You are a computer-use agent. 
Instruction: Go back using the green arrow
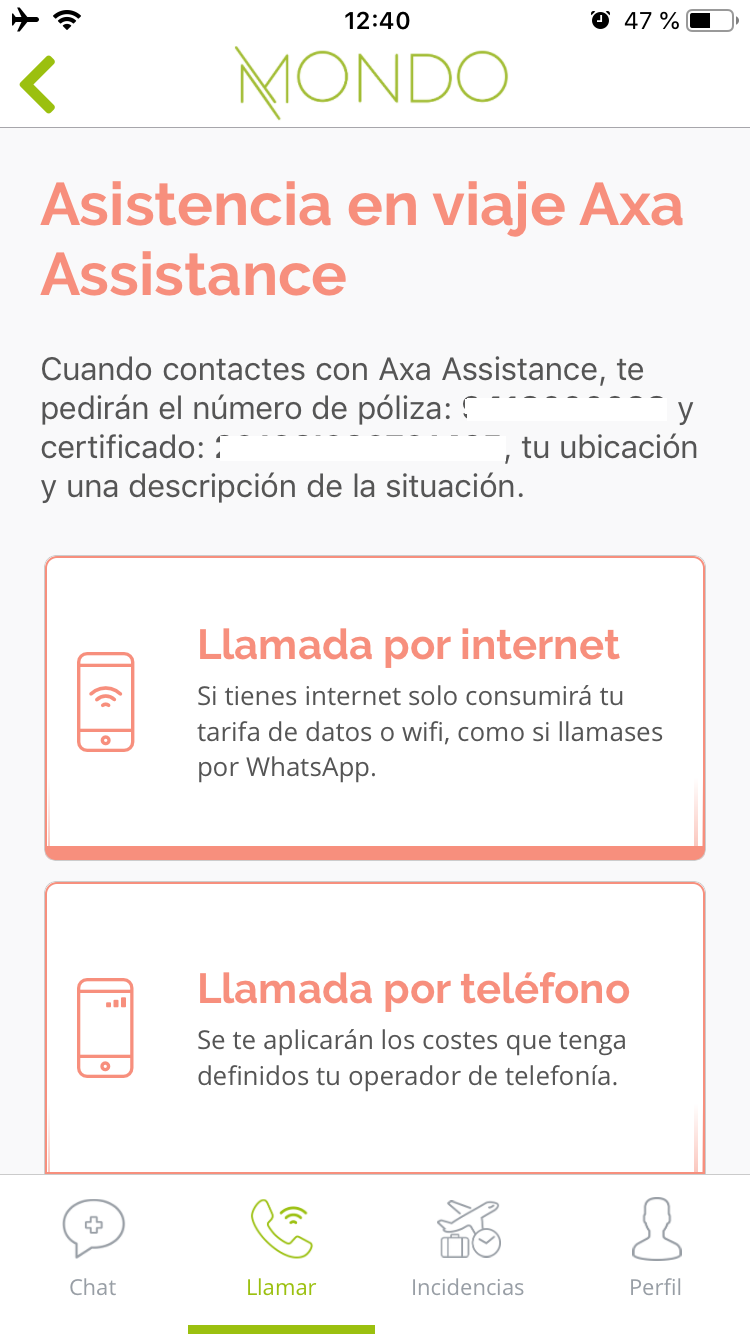38,84
